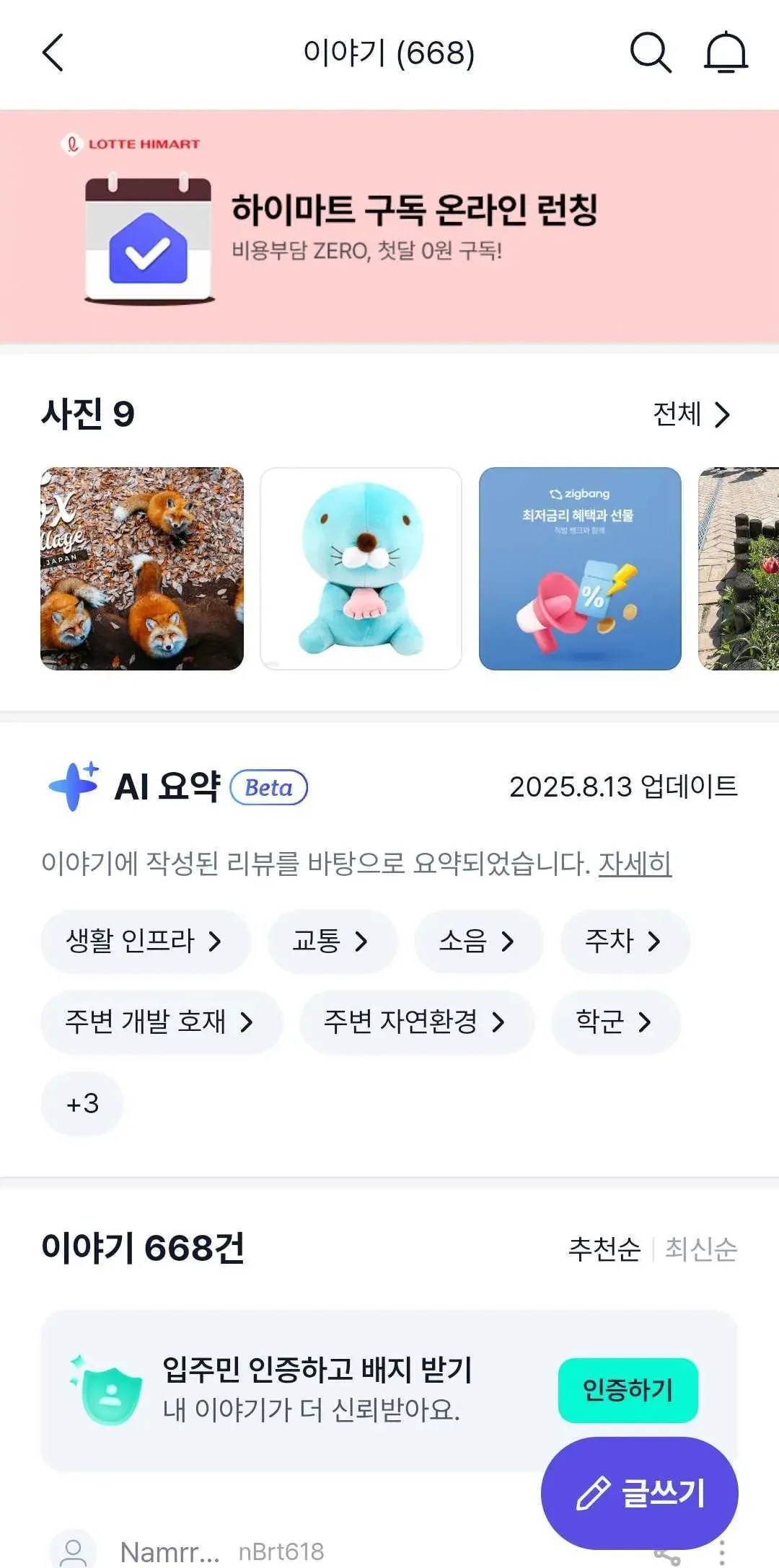Select the 학군 chip
The width and height of the screenshot is (779, 1568).
[615, 1022]
